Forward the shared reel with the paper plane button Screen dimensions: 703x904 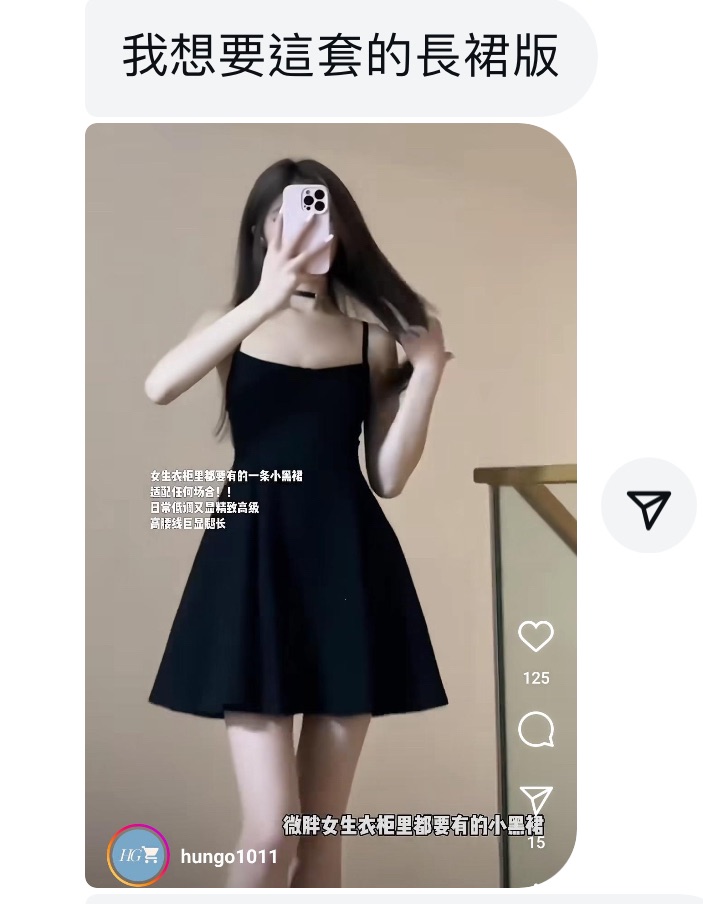click(x=648, y=507)
